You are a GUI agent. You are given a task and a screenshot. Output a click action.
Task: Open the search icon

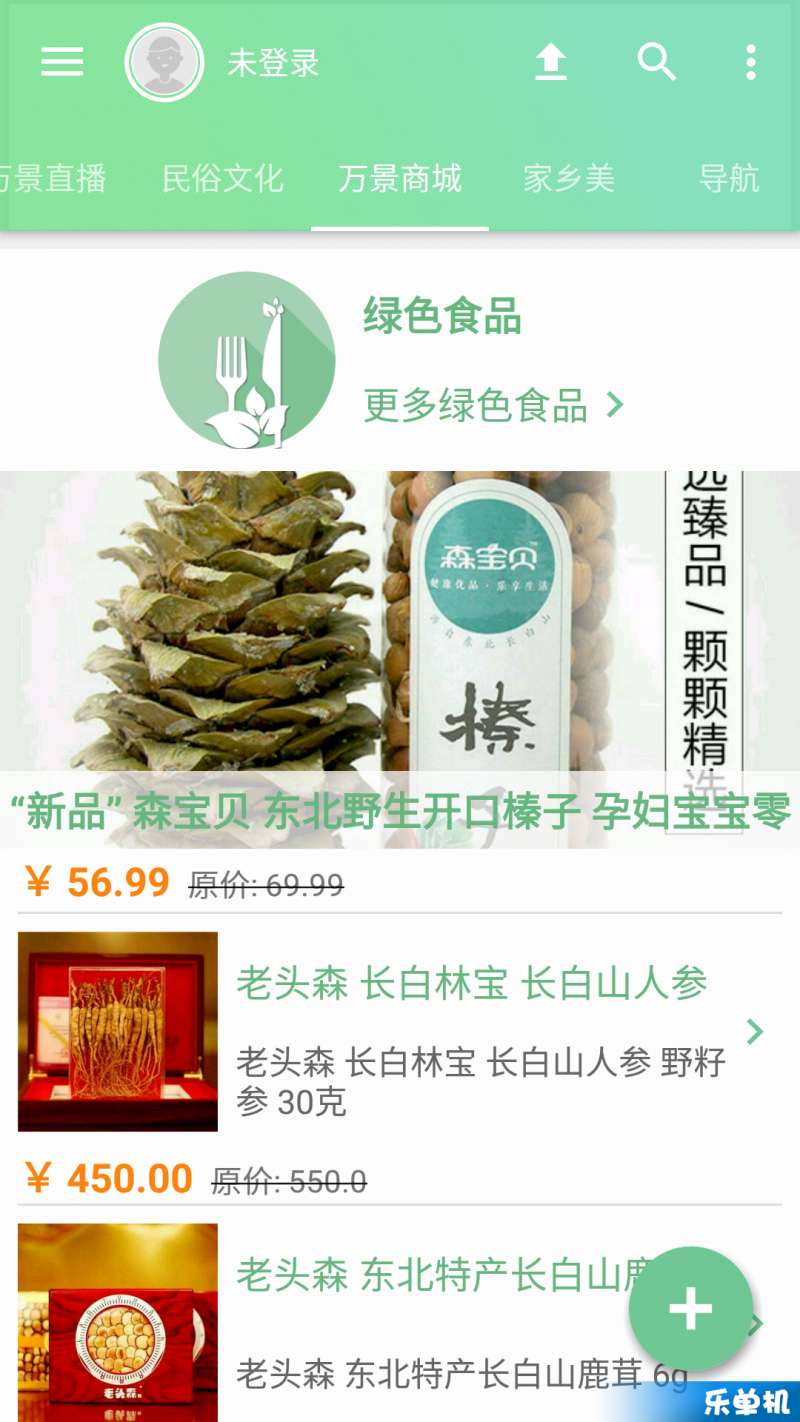(657, 63)
